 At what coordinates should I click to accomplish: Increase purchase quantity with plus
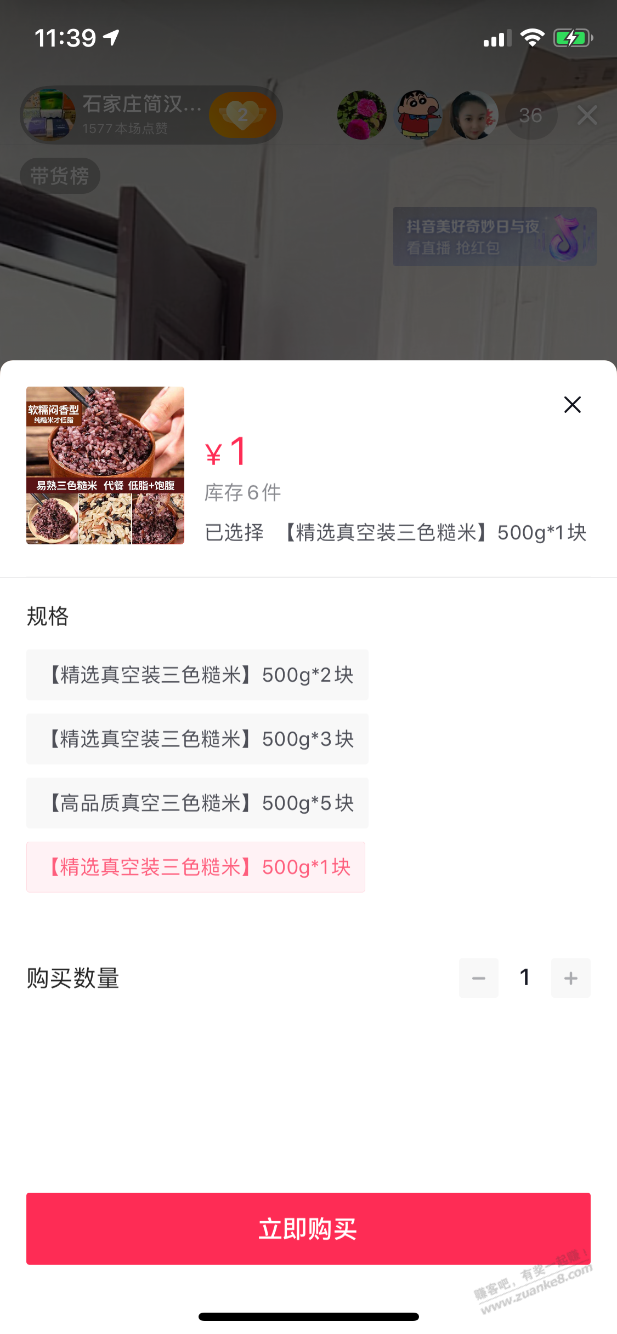(571, 978)
